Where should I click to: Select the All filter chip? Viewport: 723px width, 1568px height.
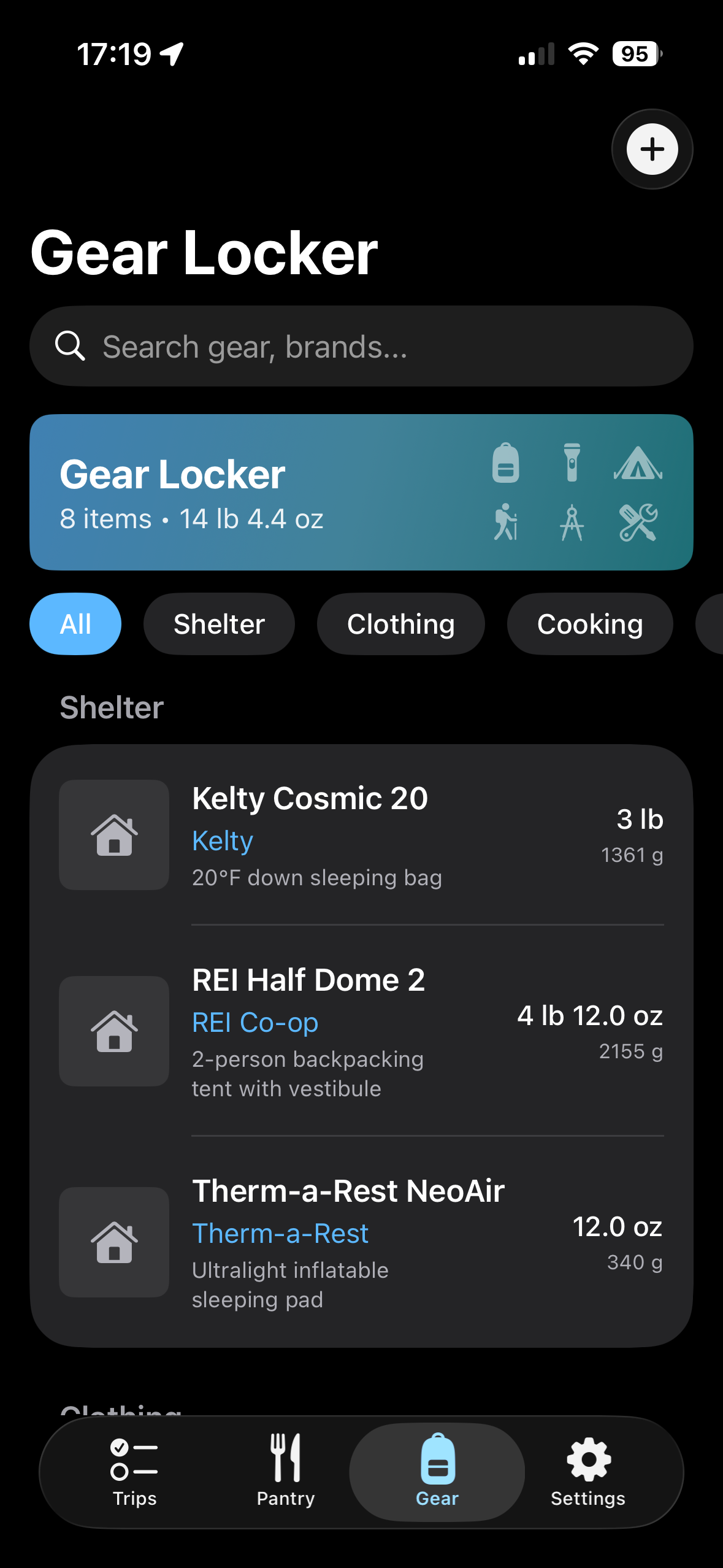(75, 624)
